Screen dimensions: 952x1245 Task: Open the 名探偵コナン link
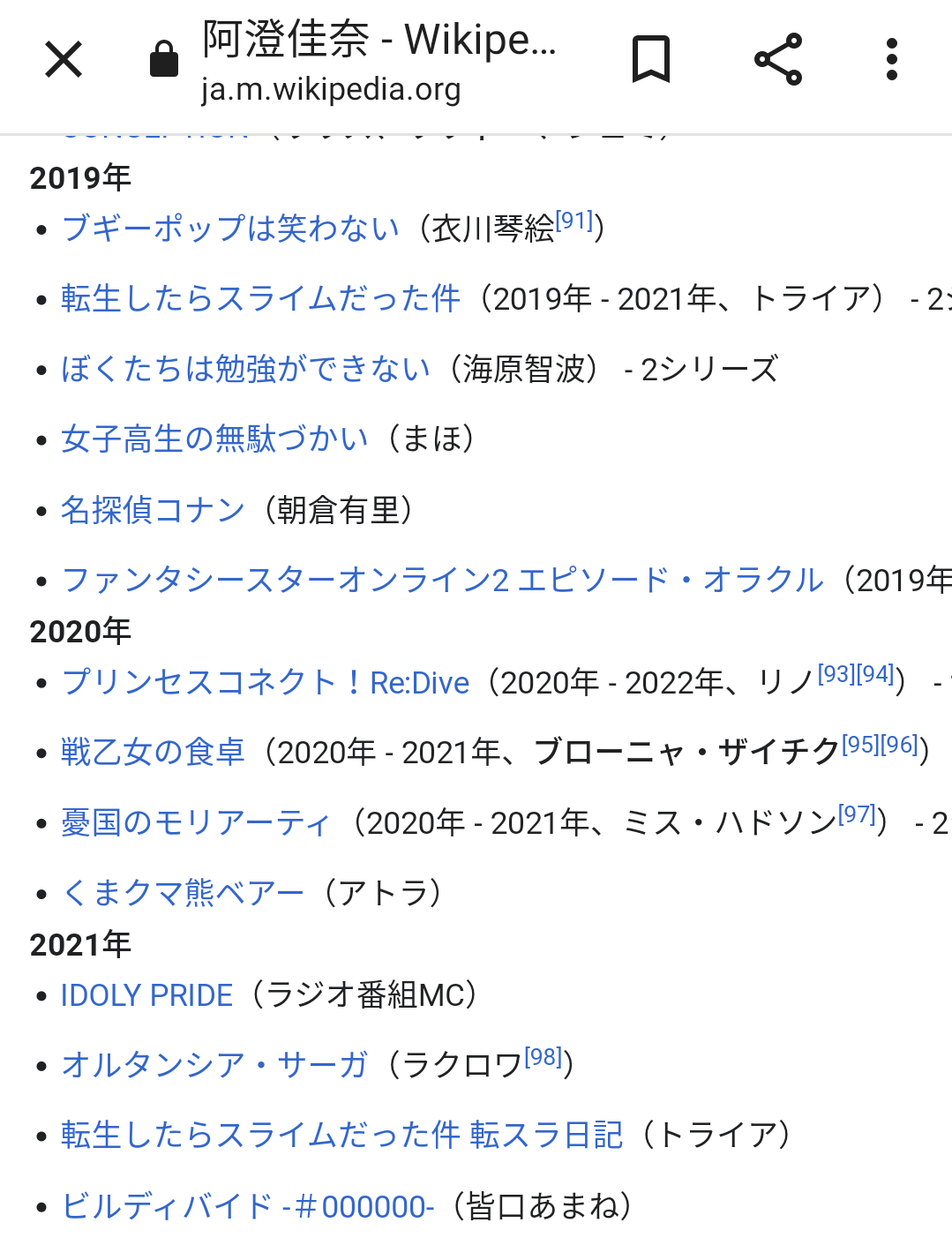click(153, 510)
